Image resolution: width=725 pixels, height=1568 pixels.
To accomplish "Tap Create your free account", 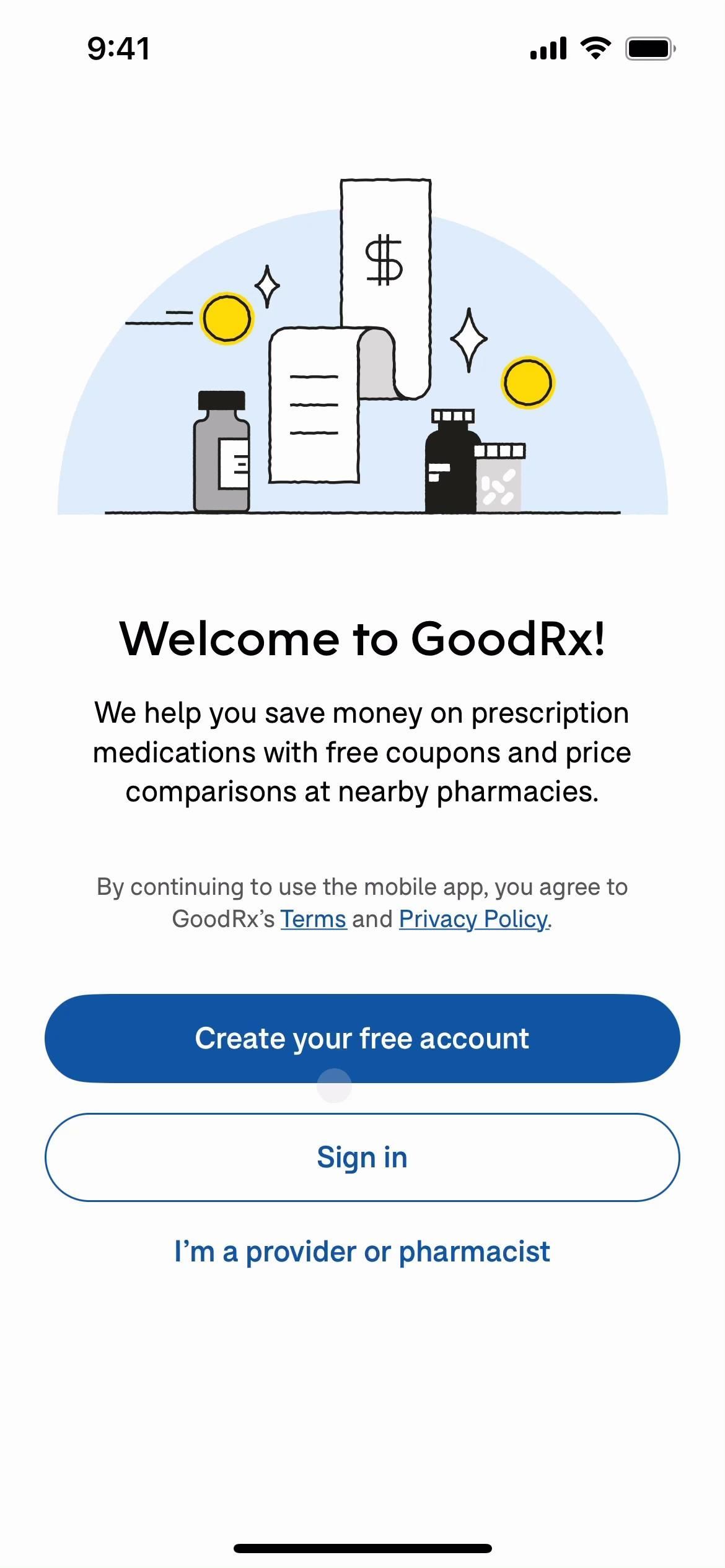I will point(362,1039).
